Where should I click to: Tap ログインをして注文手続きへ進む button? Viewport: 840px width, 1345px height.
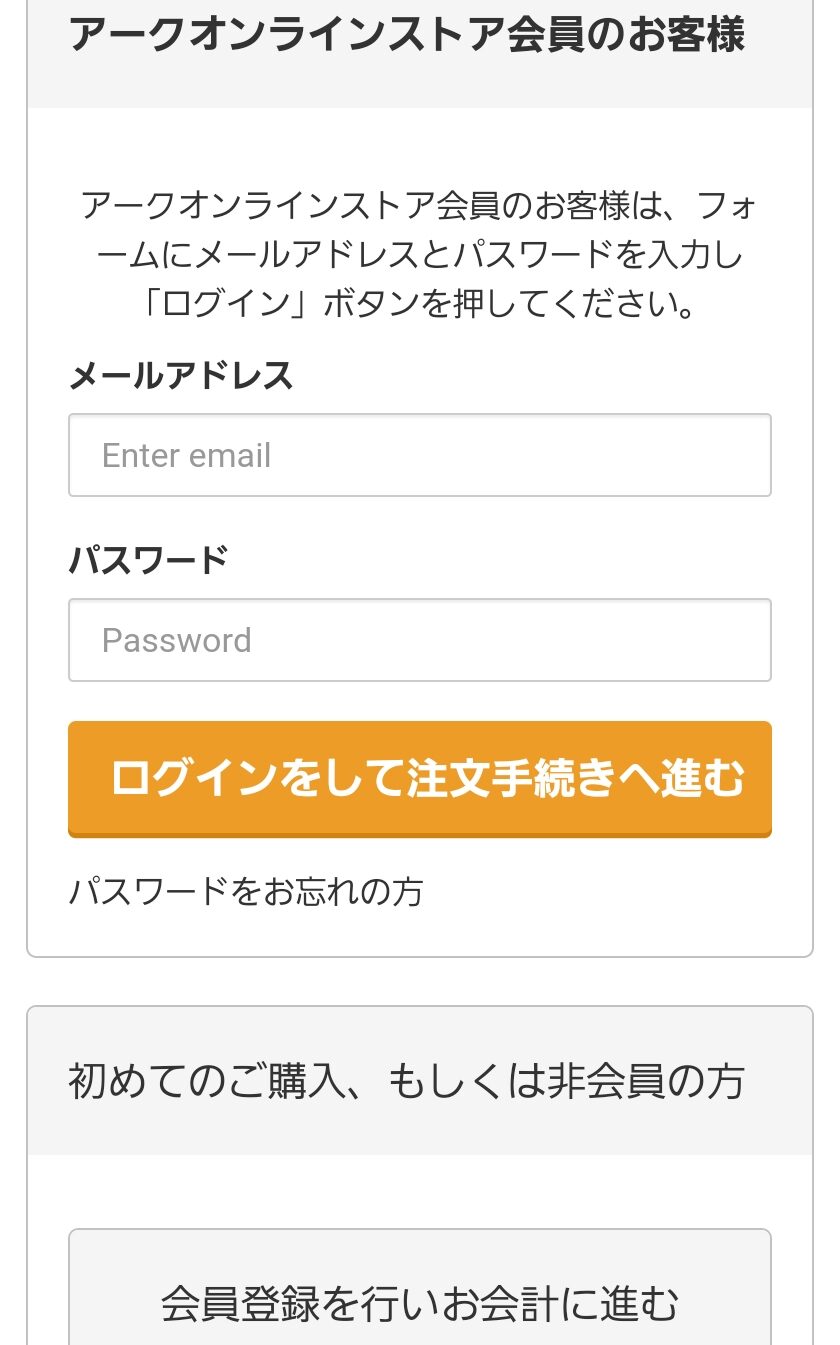tap(419, 778)
